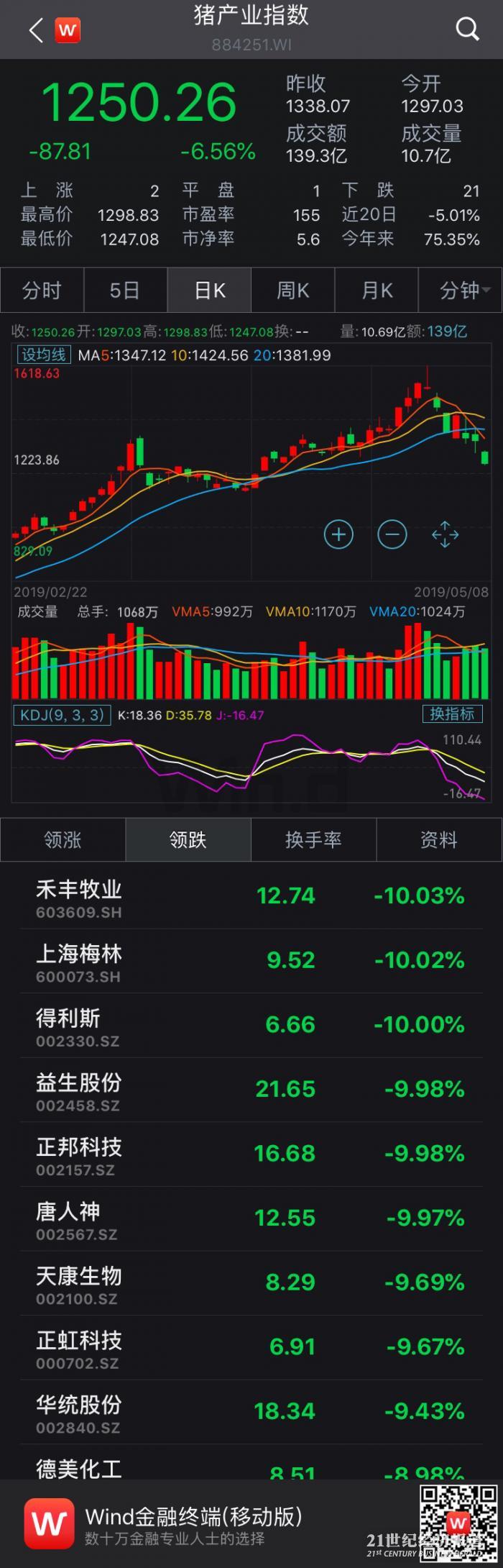Image resolution: width=503 pixels, height=1568 pixels.
Task: Open the search magnifier icon
Action: pyautogui.click(x=467, y=29)
